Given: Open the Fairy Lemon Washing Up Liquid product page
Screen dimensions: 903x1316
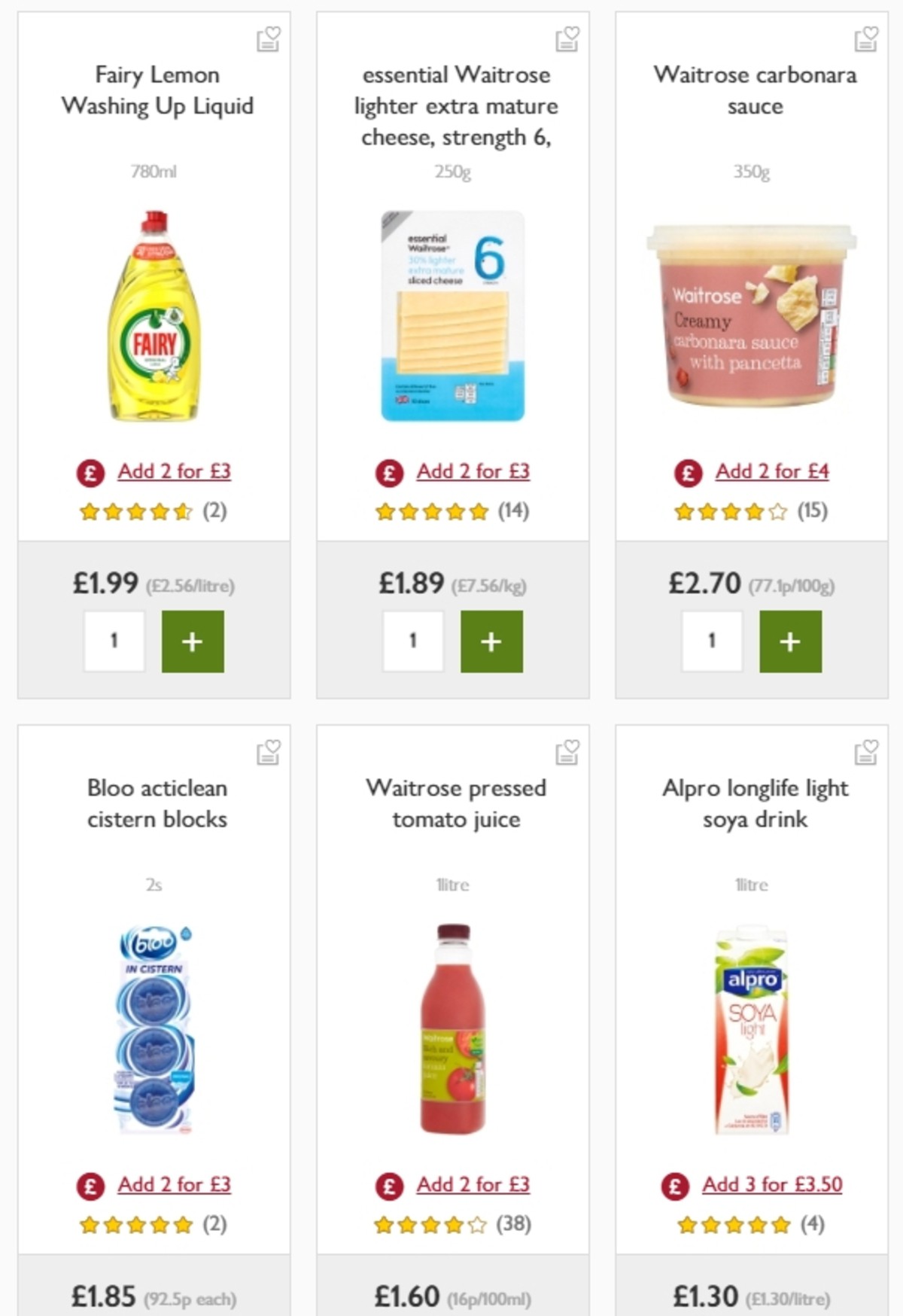Looking at the screenshot, I should point(157,90).
